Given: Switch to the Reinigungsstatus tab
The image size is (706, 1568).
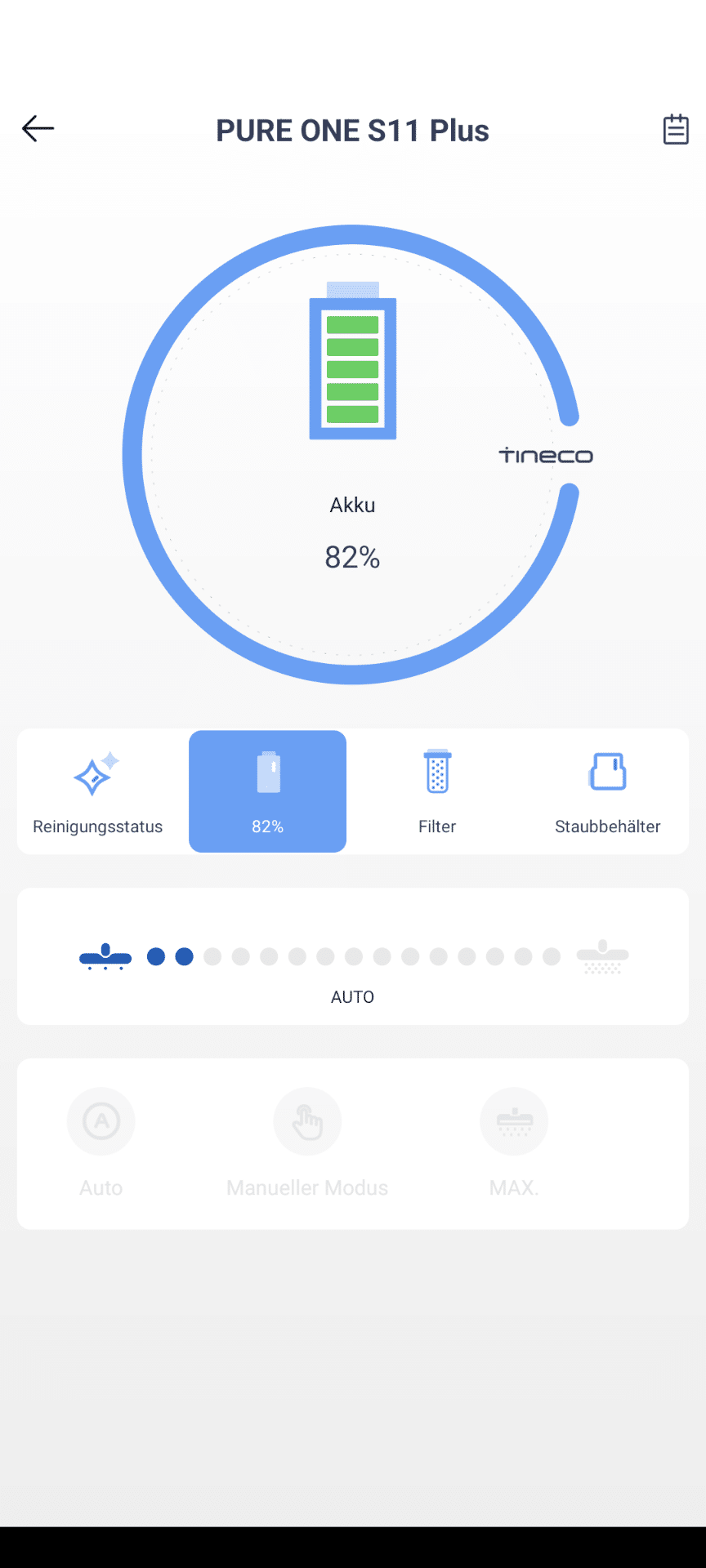Looking at the screenshot, I should point(98,791).
